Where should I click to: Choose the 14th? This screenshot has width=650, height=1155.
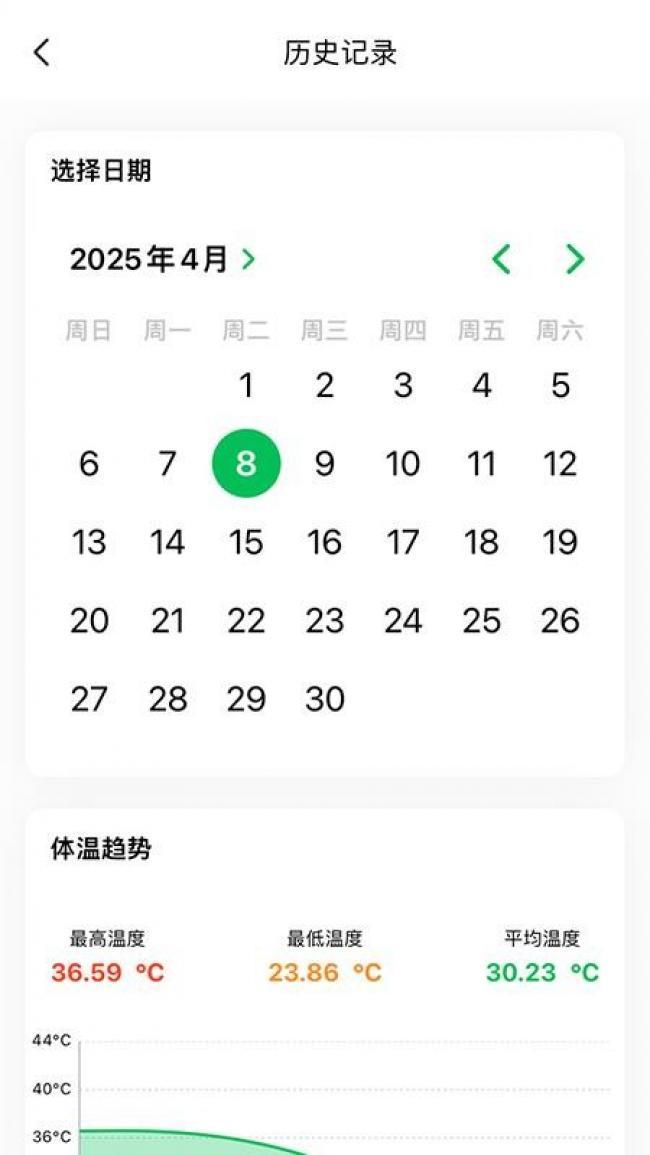pyautogui.click(x=167, y=542)
